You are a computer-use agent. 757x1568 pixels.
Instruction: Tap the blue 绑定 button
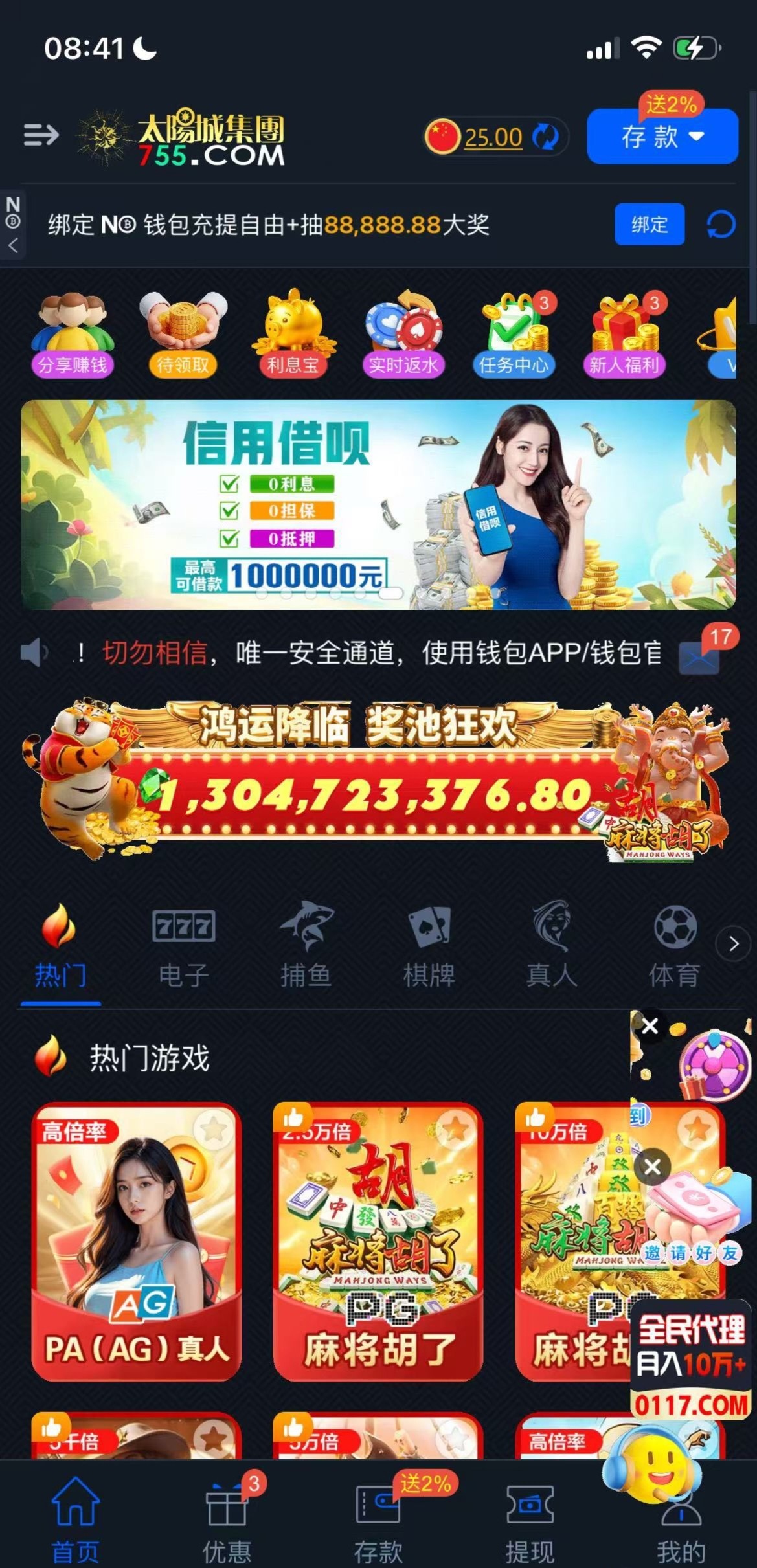(x=649, y=225)
